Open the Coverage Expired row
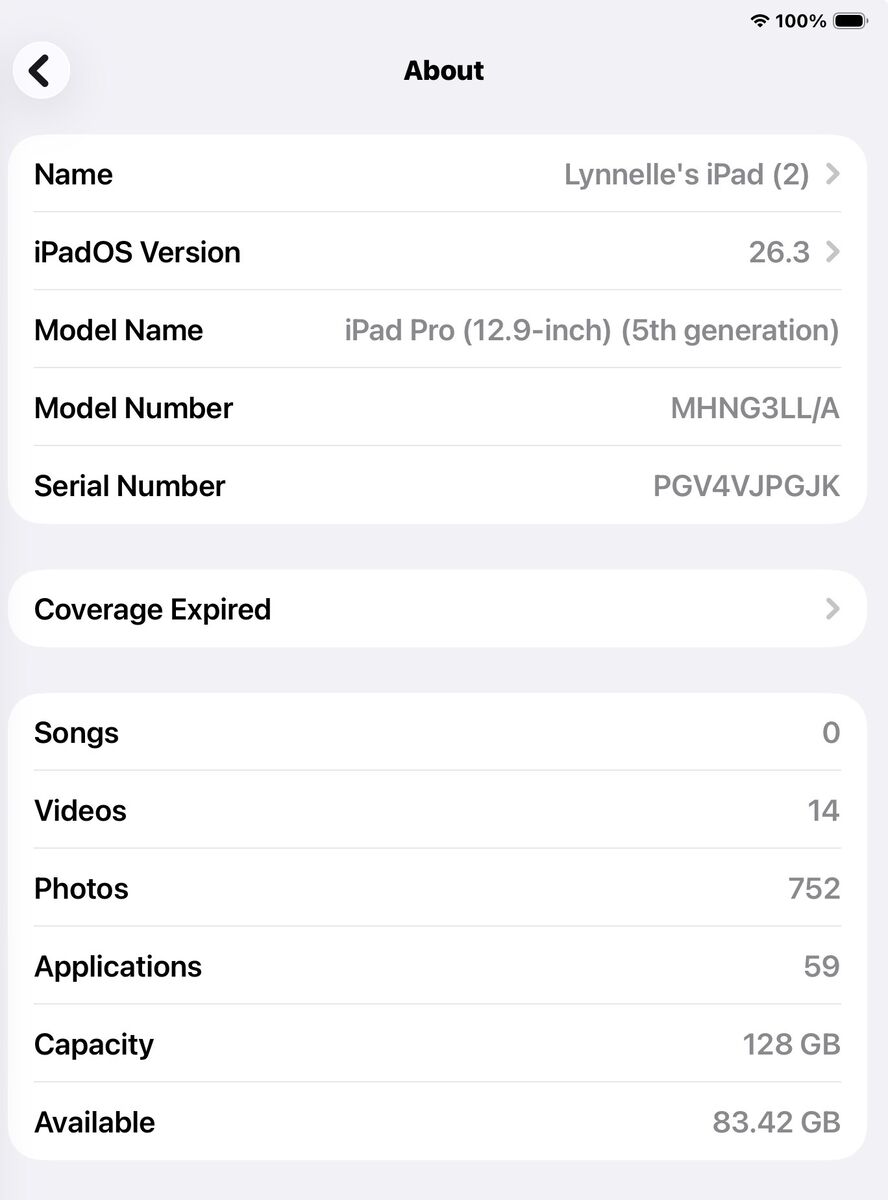The height and width of the screenshot is (1200, 888). (x=437, y=609)
